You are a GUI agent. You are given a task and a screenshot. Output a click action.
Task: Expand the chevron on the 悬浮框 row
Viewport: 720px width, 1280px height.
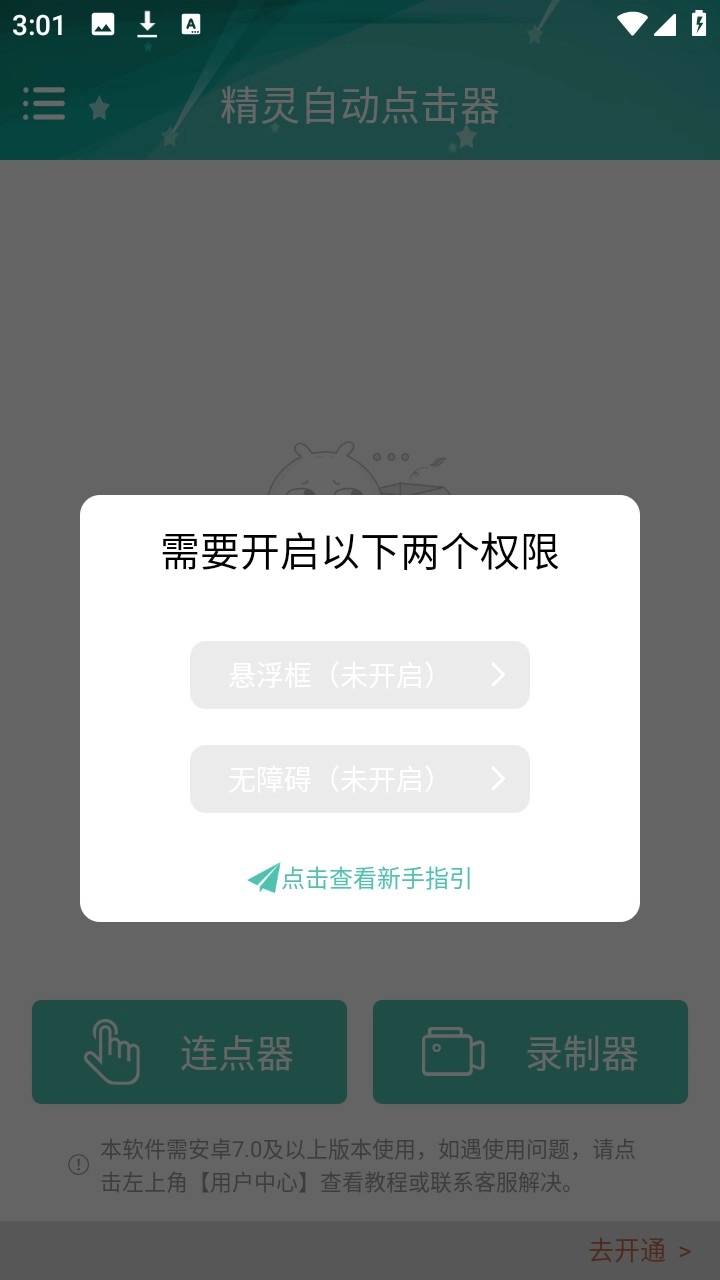pos(497,675)
